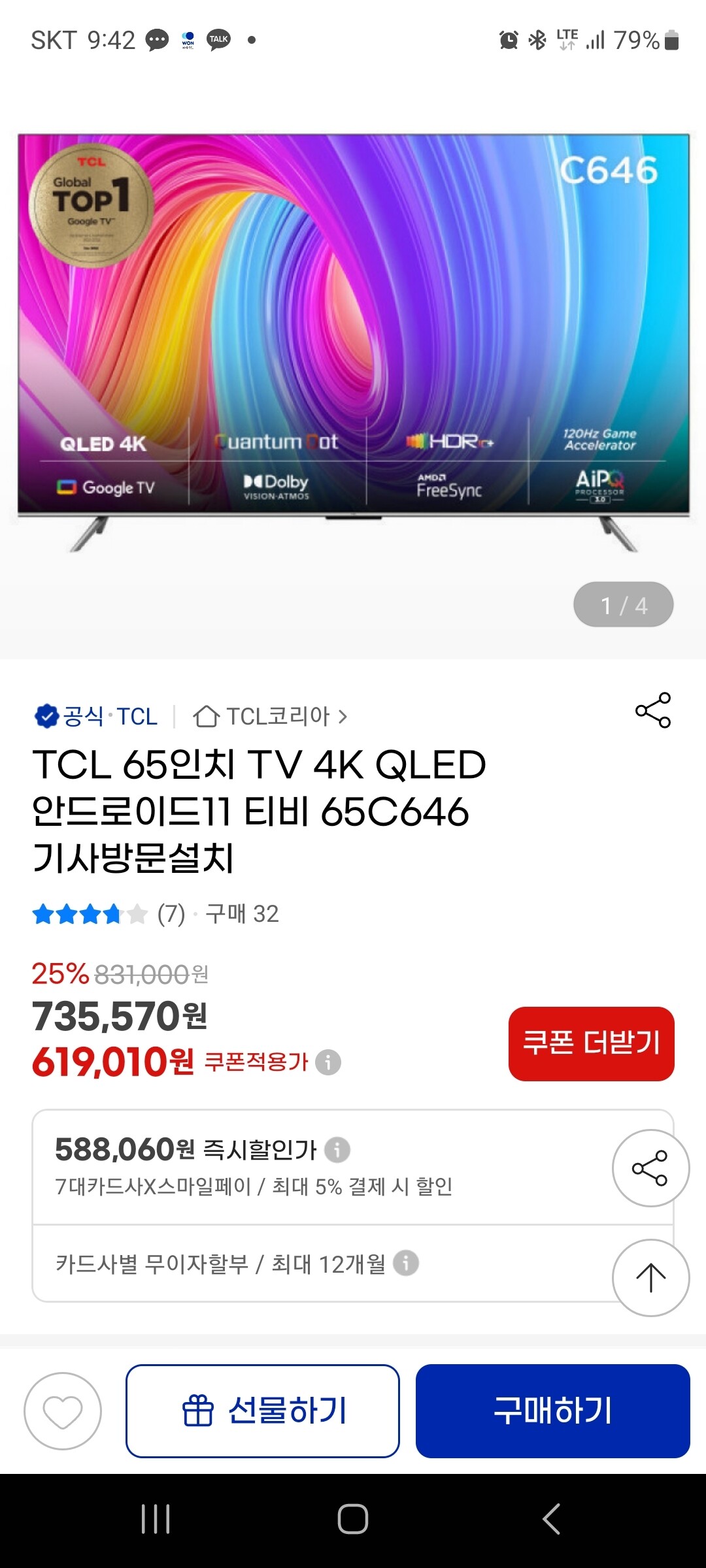The height and width of the screenshot is (1568, 706).
Task: Share this product via the icon beside TCL코리아
Action: pos(653,710)
